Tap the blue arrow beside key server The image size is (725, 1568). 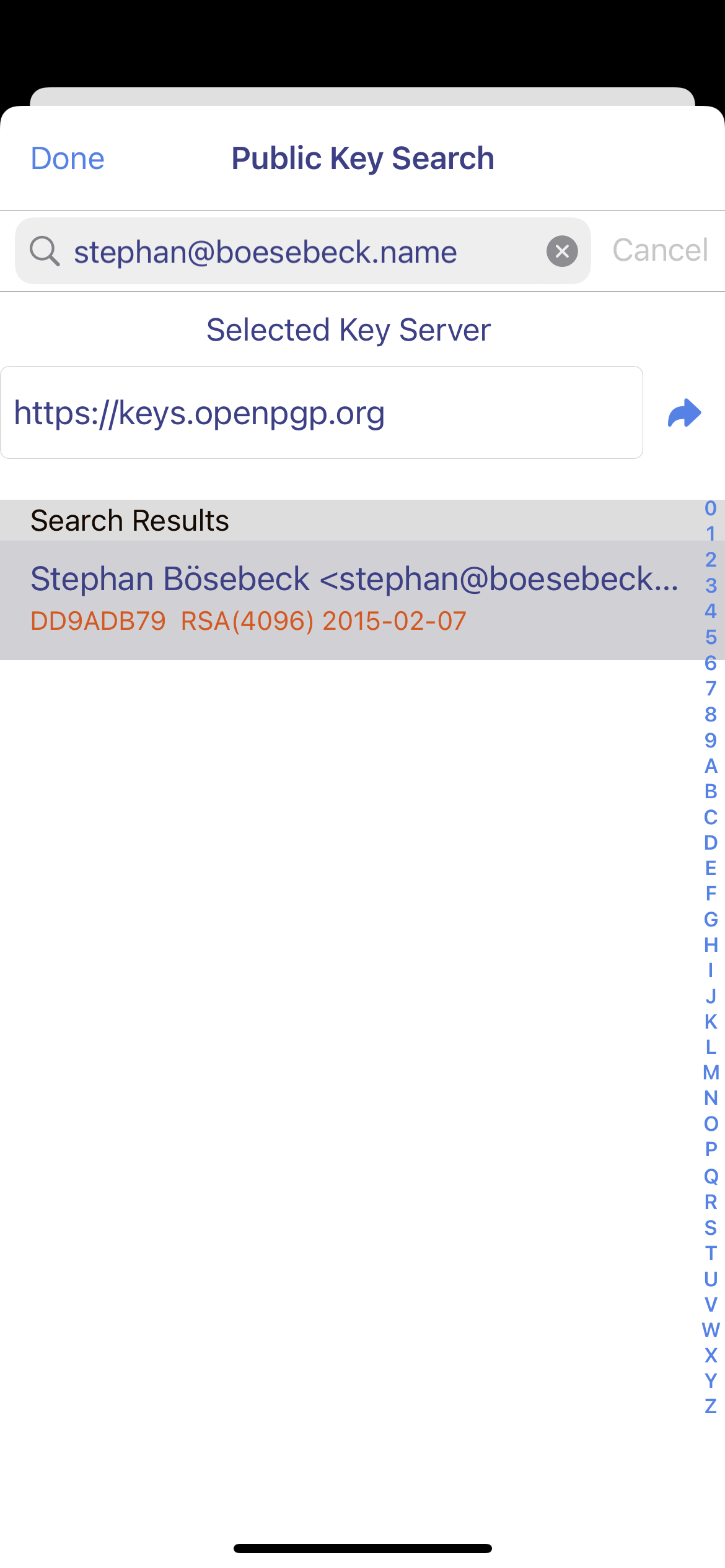click(x=684, y=413)
